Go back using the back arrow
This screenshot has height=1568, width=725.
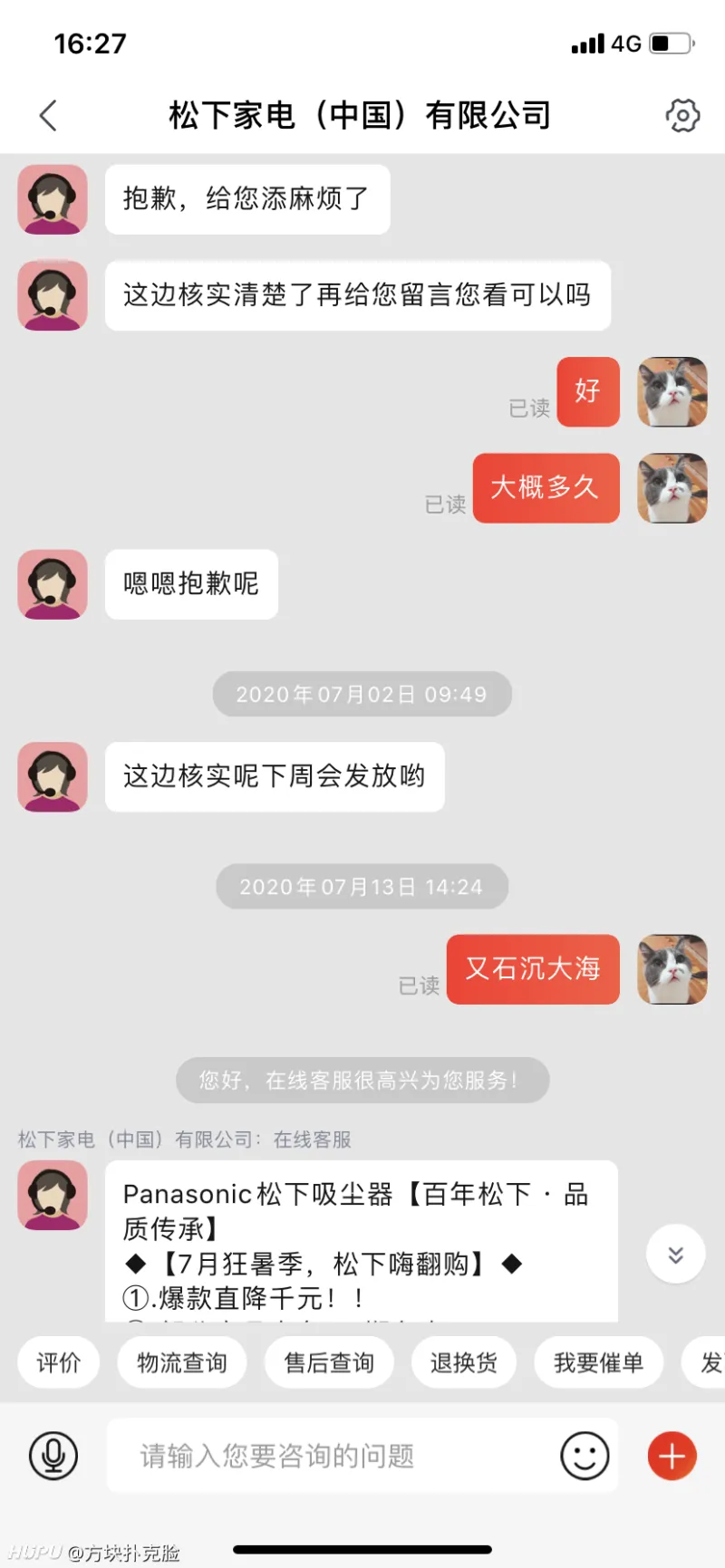pos(48,116)
